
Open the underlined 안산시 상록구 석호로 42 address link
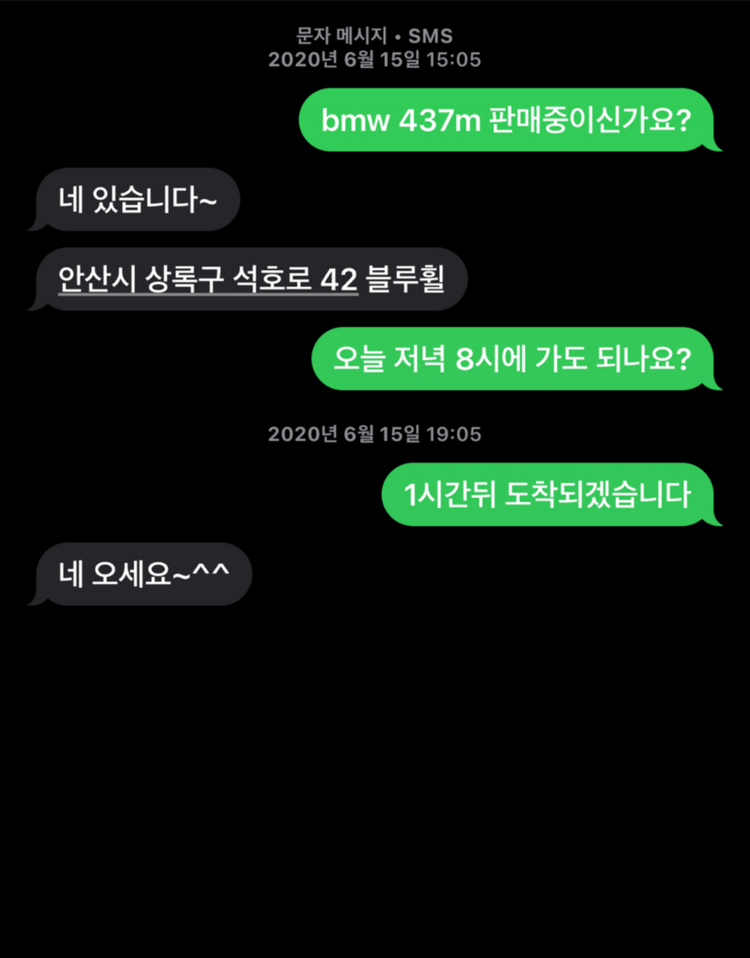208,280
